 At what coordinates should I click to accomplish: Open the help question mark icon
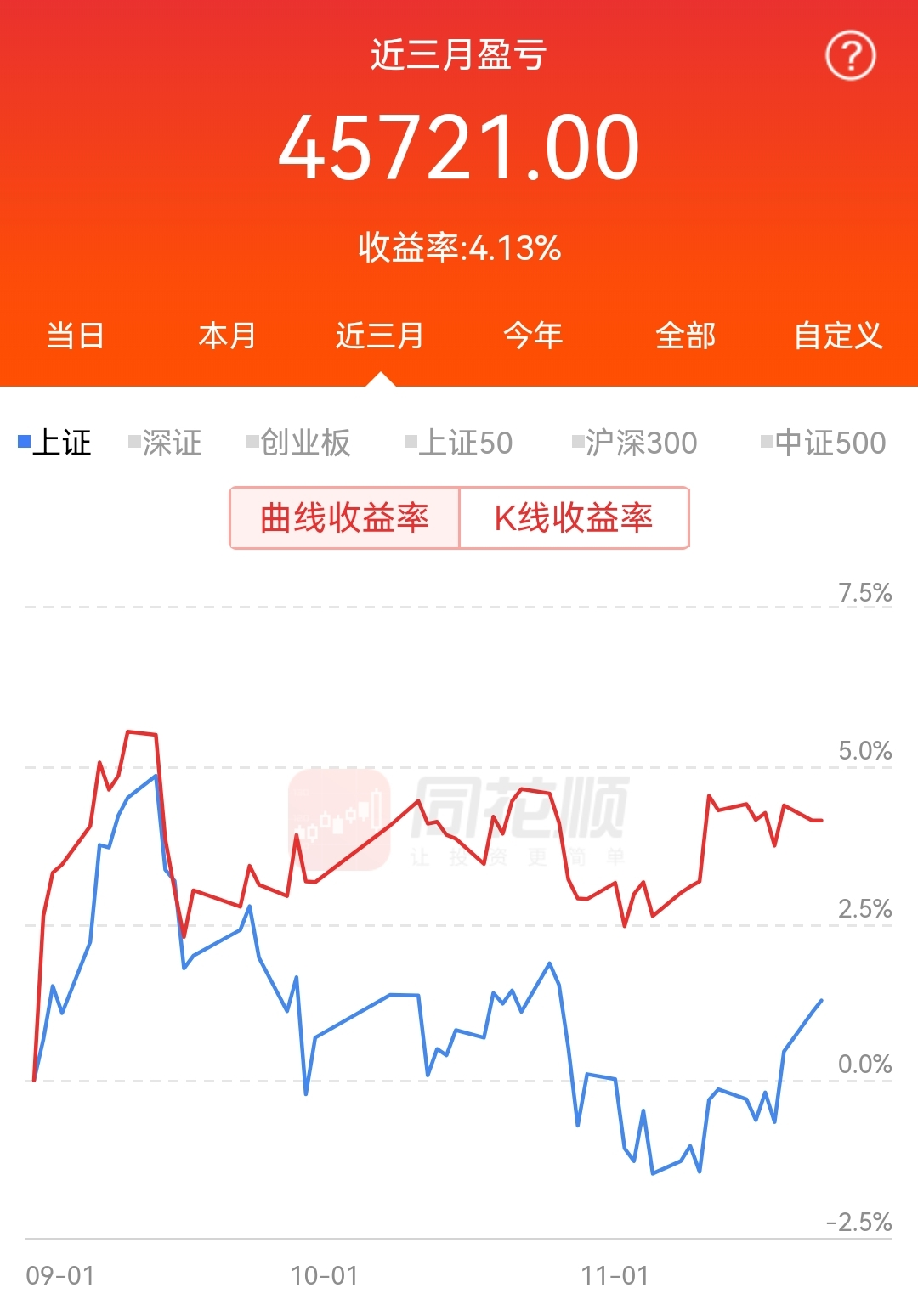pyautogui.click(x=850, y=56)
